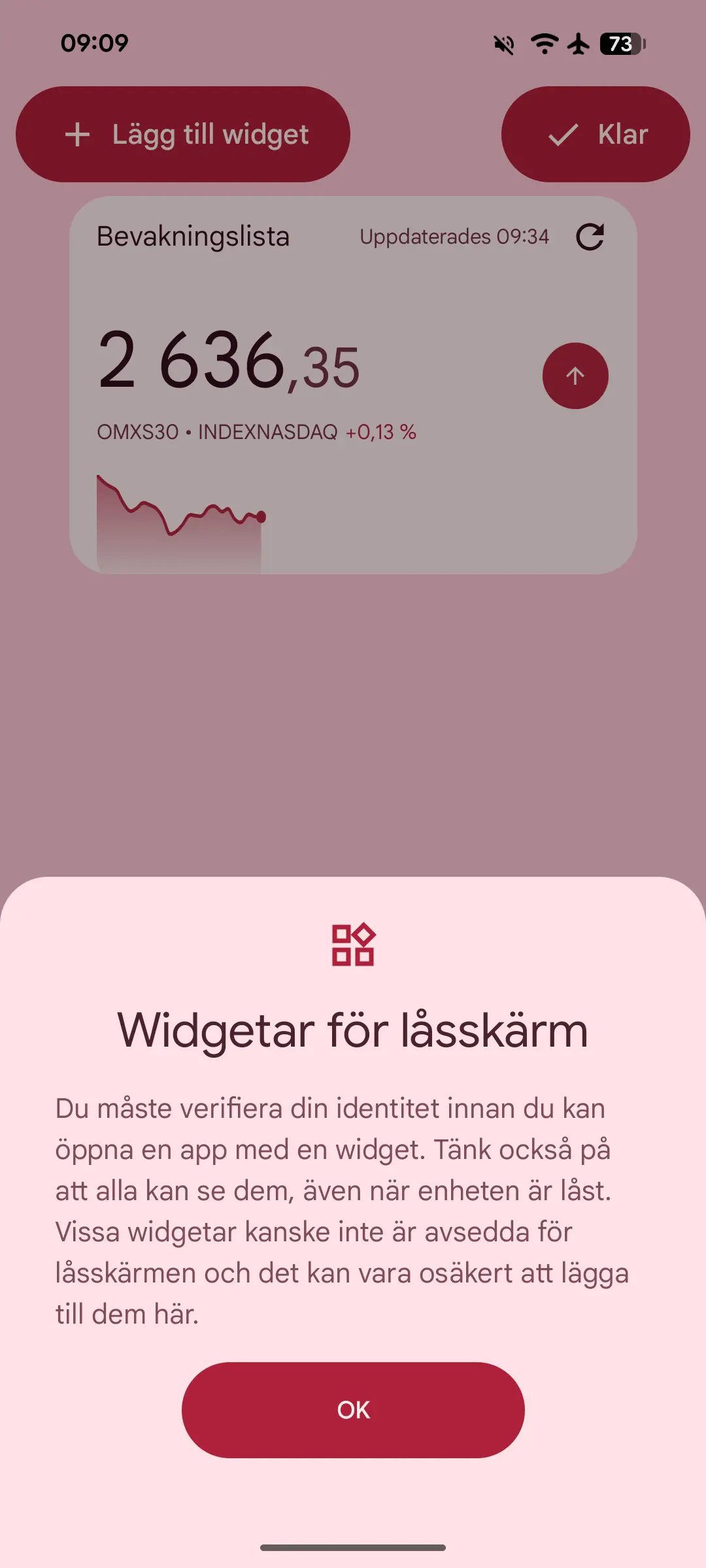Tap the red up-arrow button on OMXS30
Viewport: 706px width, 1568px height.
(x=575, y=376)
